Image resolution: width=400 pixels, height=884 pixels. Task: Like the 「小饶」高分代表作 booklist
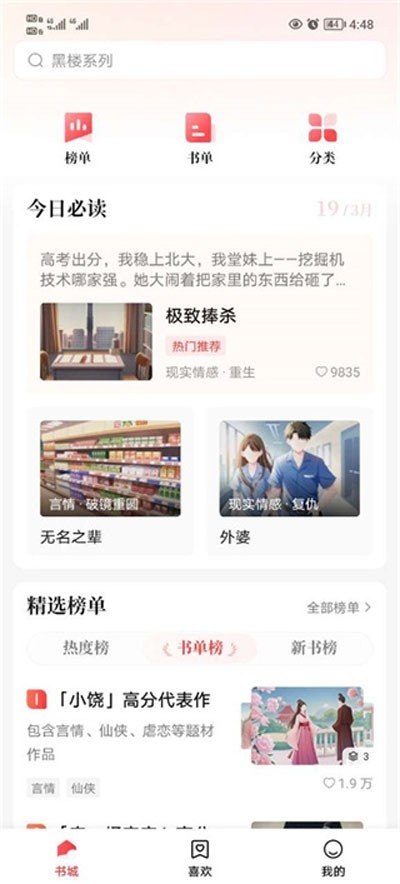347,783
